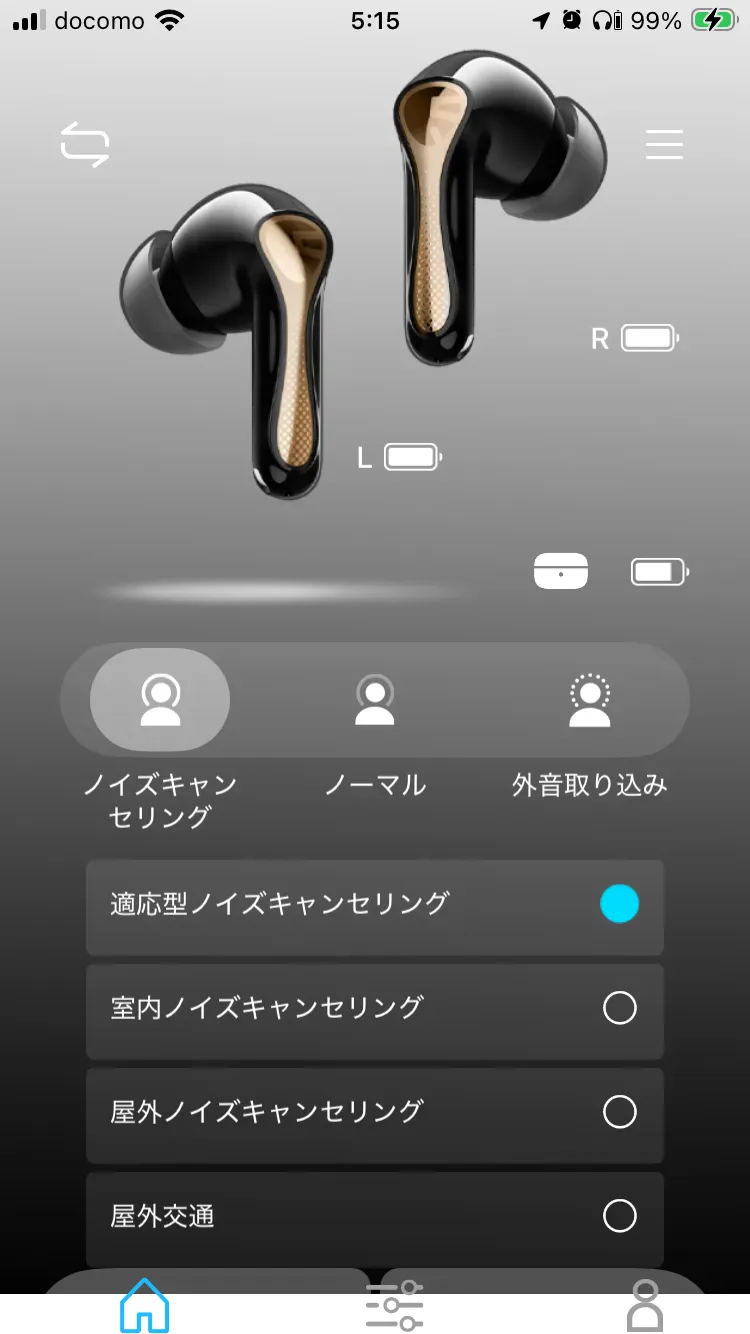Tap the right earbud battery indicator

click(x=646, y=338)
